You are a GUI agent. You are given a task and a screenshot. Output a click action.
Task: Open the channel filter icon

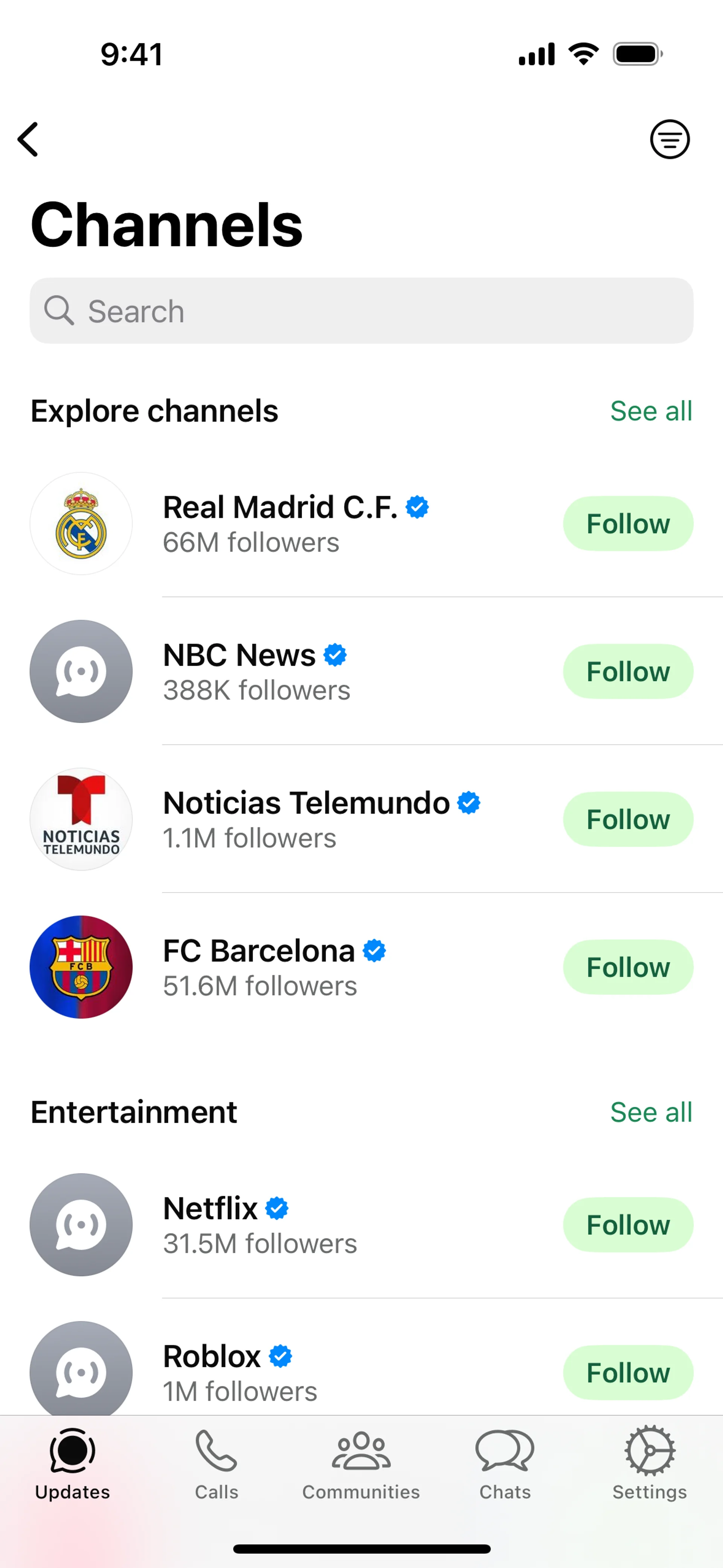[670, 139]
